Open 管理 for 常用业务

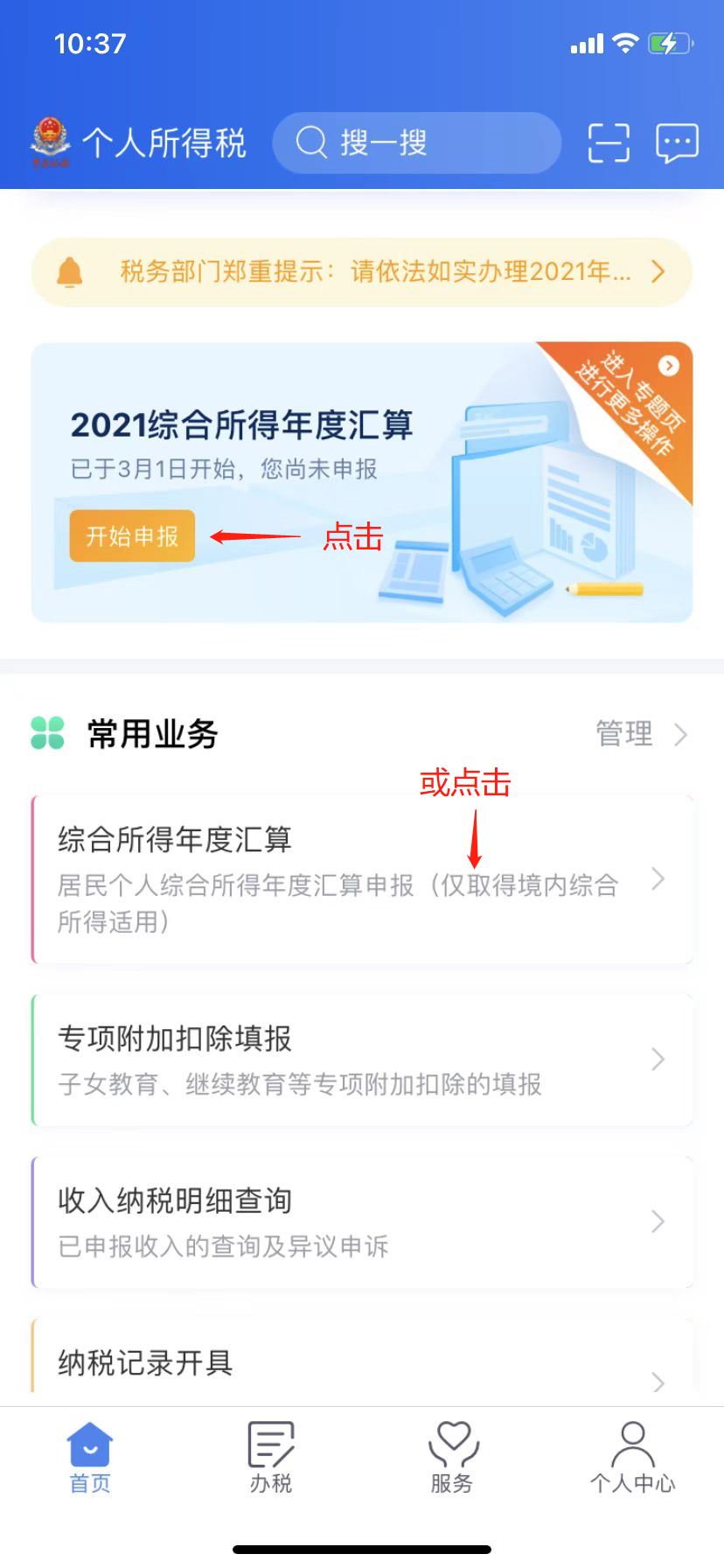point(641,733)
